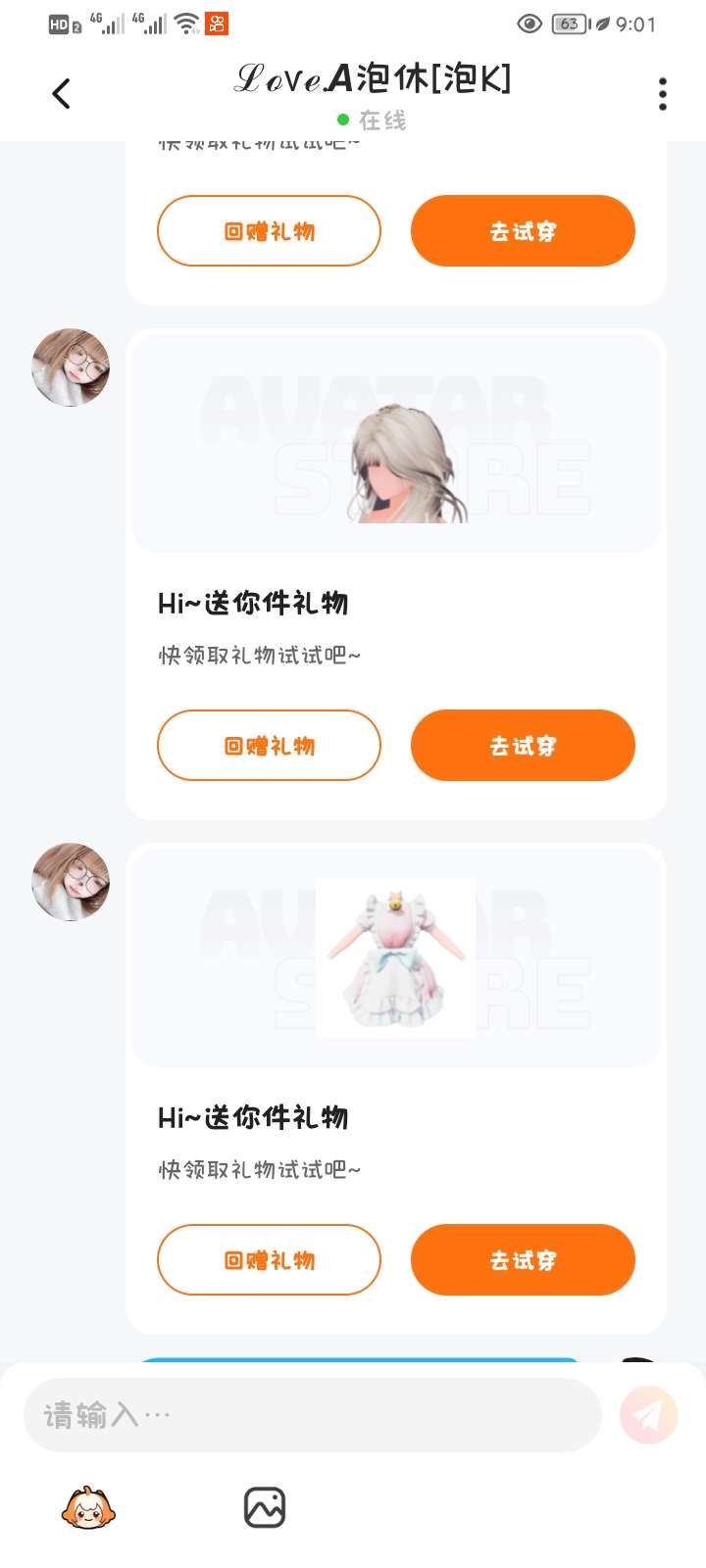
Task: Focus the 请输入 message input field
Action: 312,1415
